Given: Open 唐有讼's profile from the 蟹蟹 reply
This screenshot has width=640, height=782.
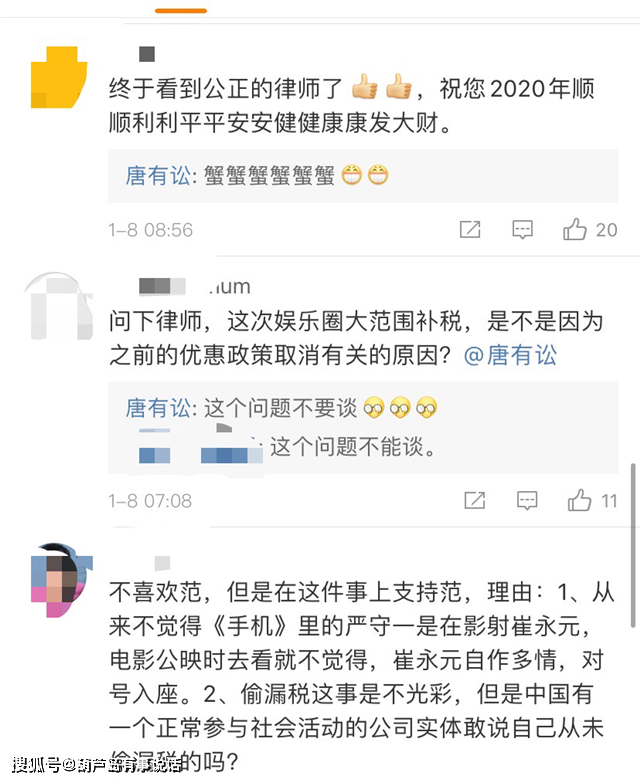Looking at the screenshot, I should pyautogui.click(x=157, y=176).
